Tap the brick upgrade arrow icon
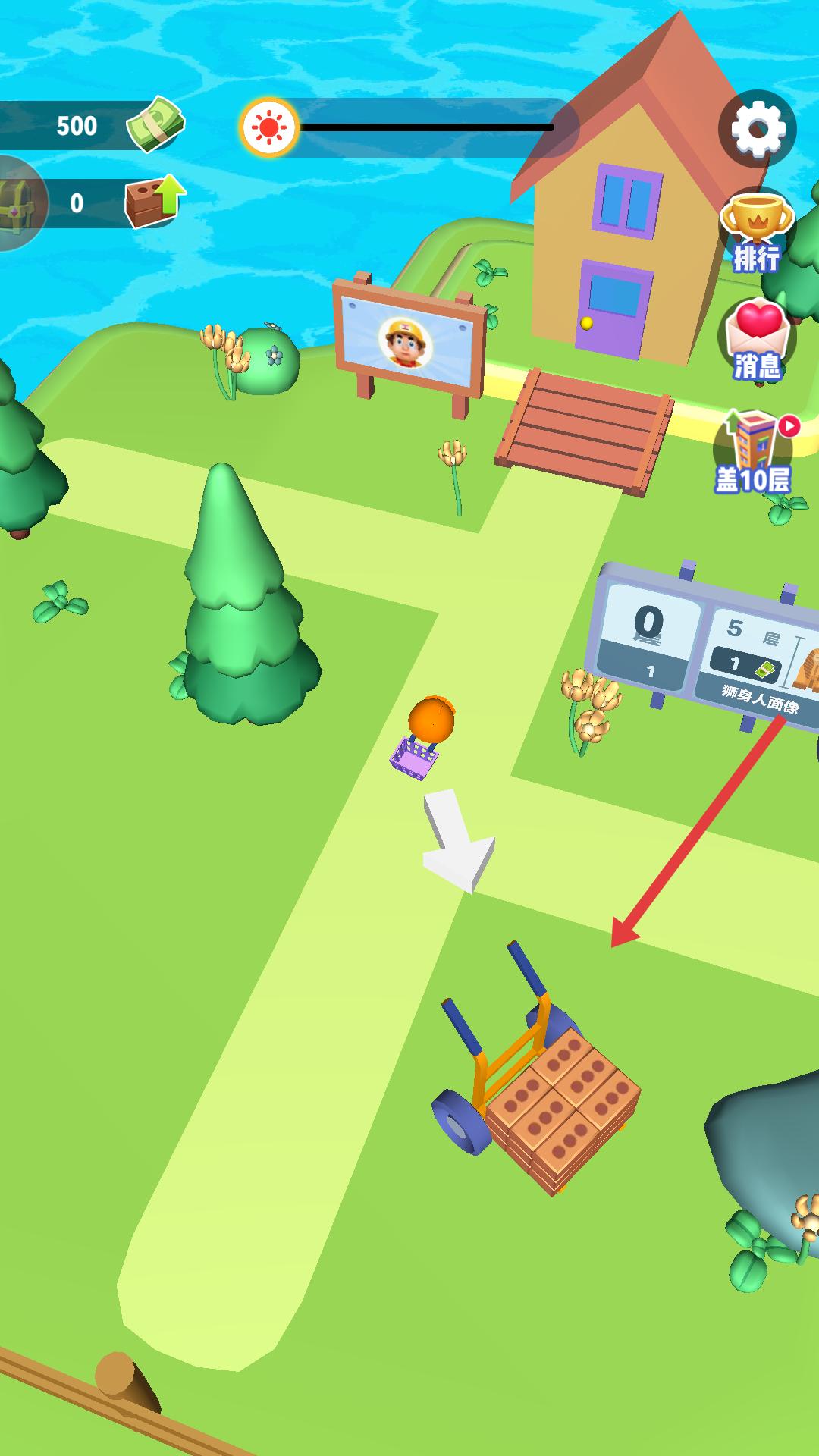The image size is (819, 1456). 155,201
